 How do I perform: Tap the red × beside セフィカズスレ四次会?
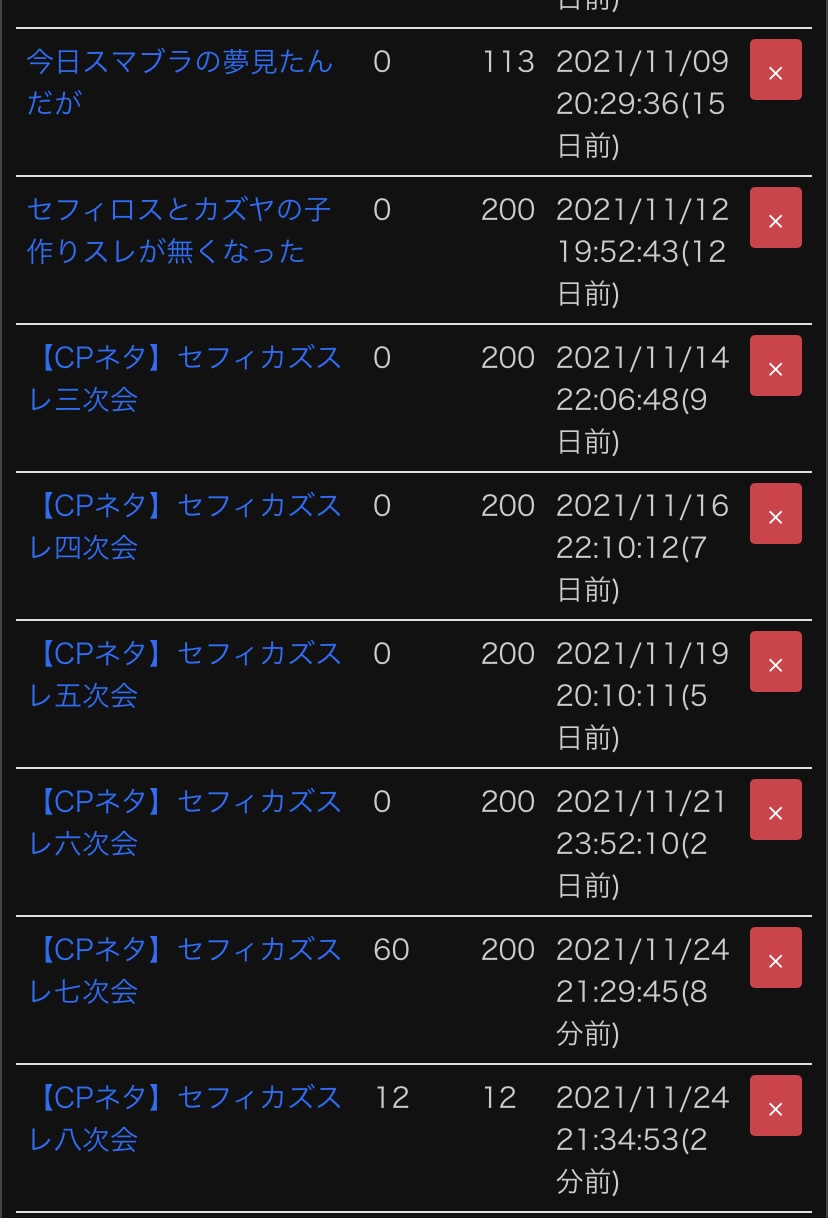point(775,514)
